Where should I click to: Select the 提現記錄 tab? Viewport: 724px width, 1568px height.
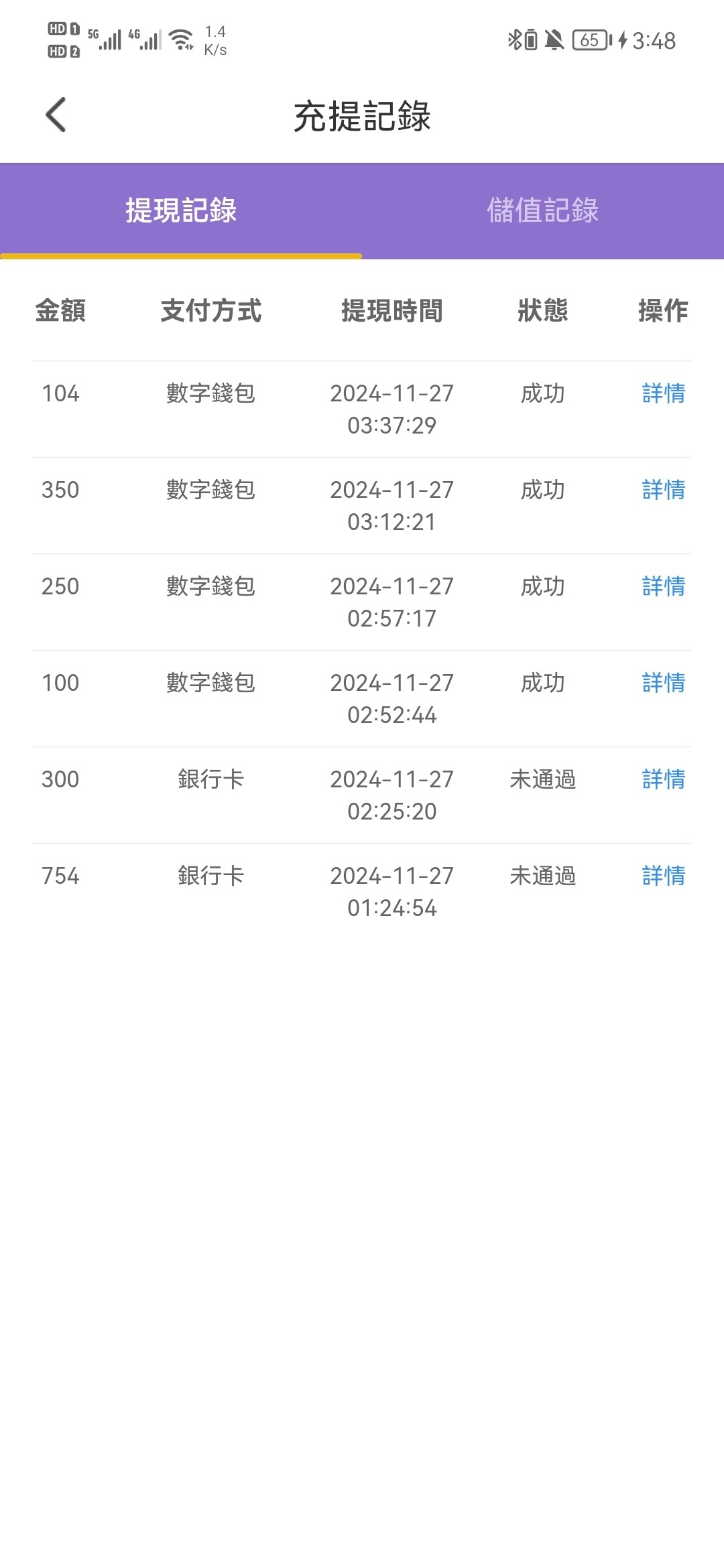pos(181,210)
